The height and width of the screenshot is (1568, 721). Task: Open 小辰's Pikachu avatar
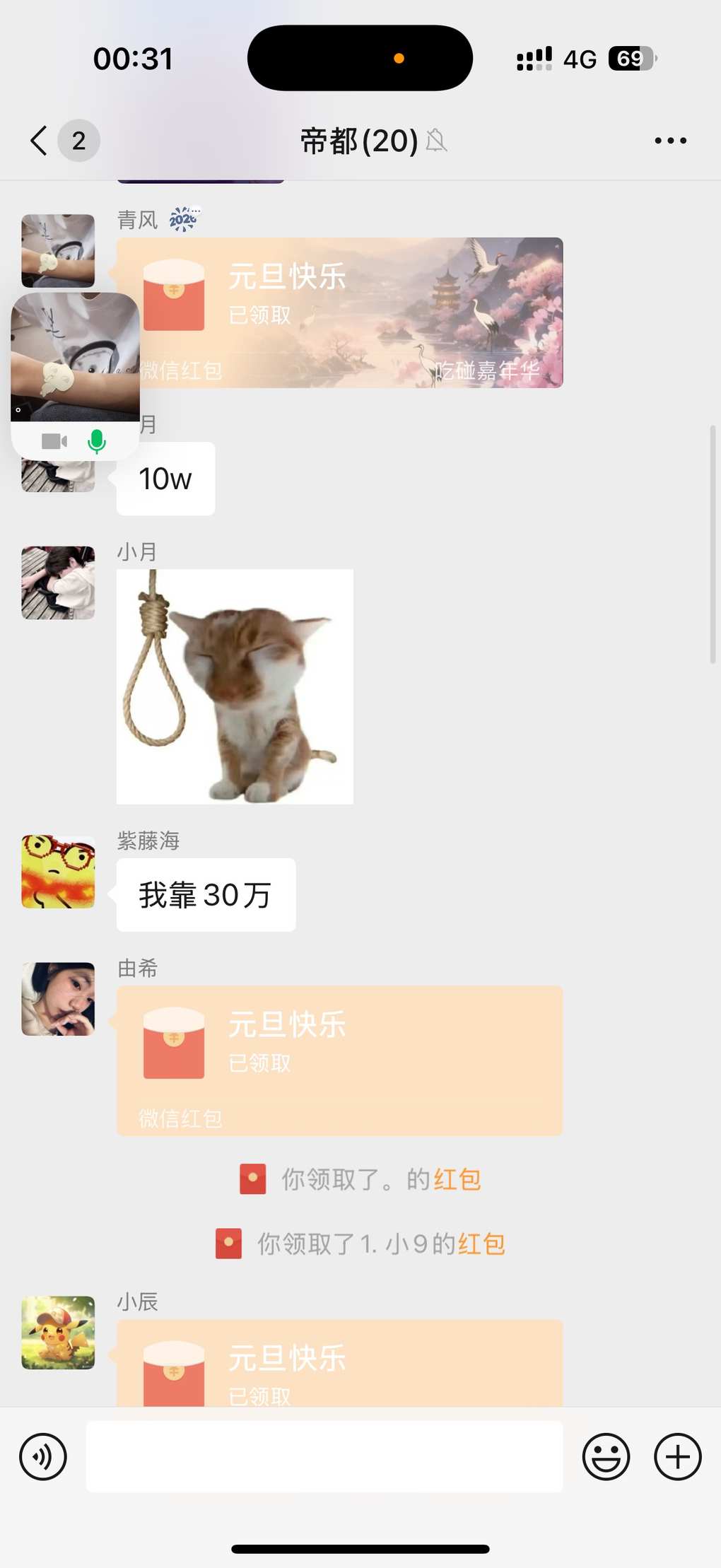tap(58, 1333)
